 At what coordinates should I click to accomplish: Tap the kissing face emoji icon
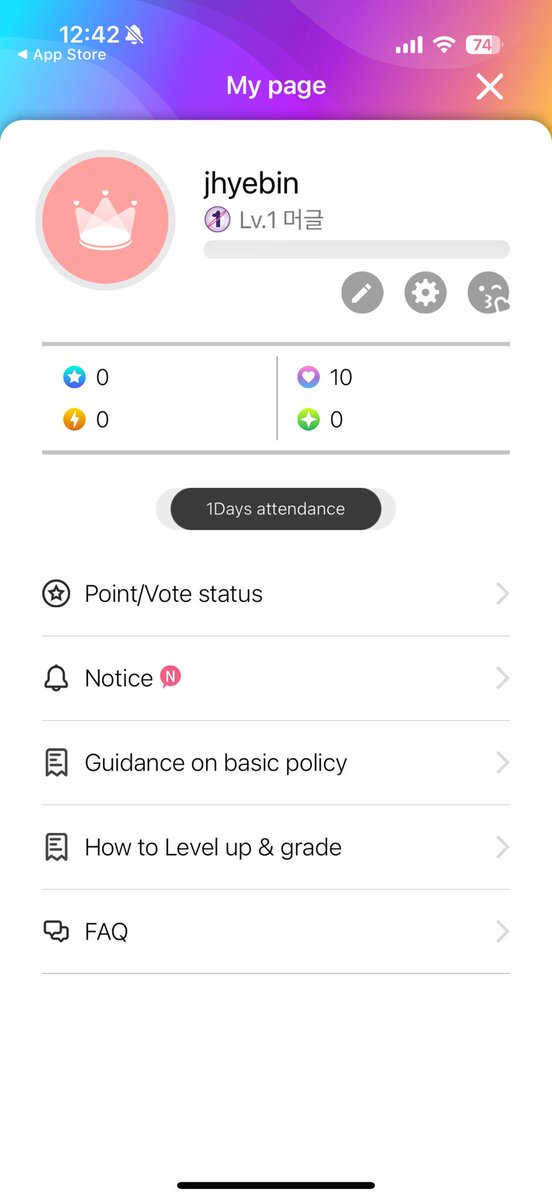[x=489, y=293]
